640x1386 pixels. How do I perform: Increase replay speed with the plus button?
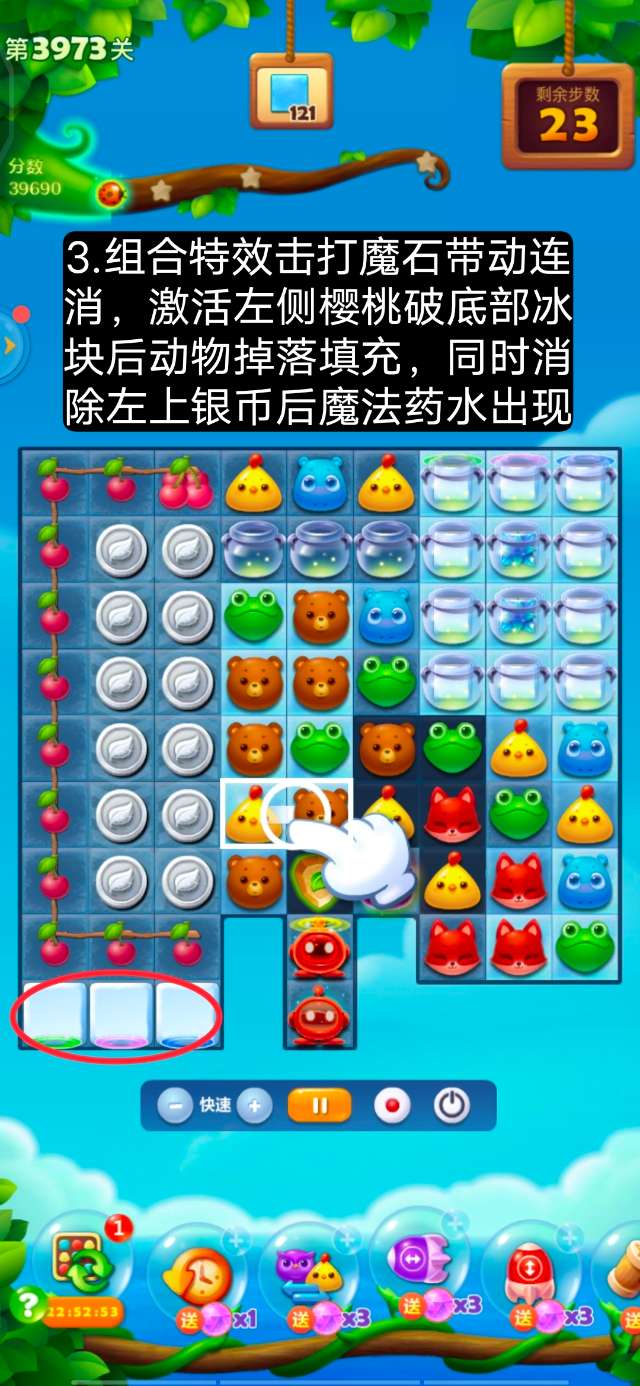pos(254,1106)
